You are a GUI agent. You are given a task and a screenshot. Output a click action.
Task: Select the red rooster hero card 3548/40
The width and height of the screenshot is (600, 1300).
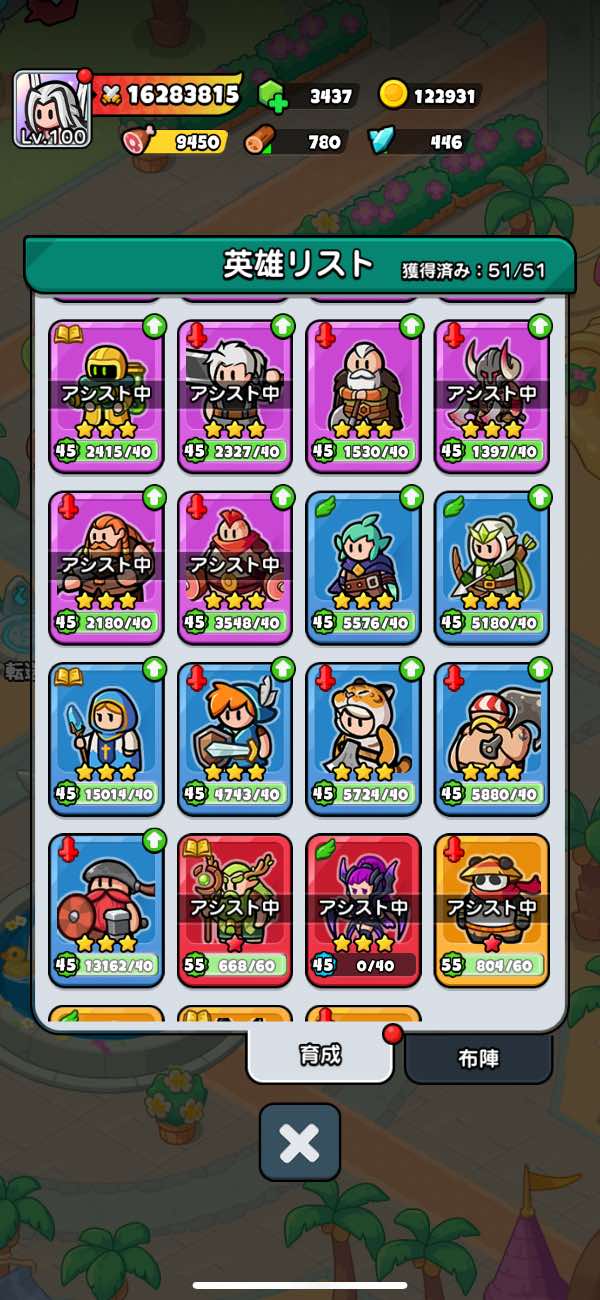click(x=235, y=567)
